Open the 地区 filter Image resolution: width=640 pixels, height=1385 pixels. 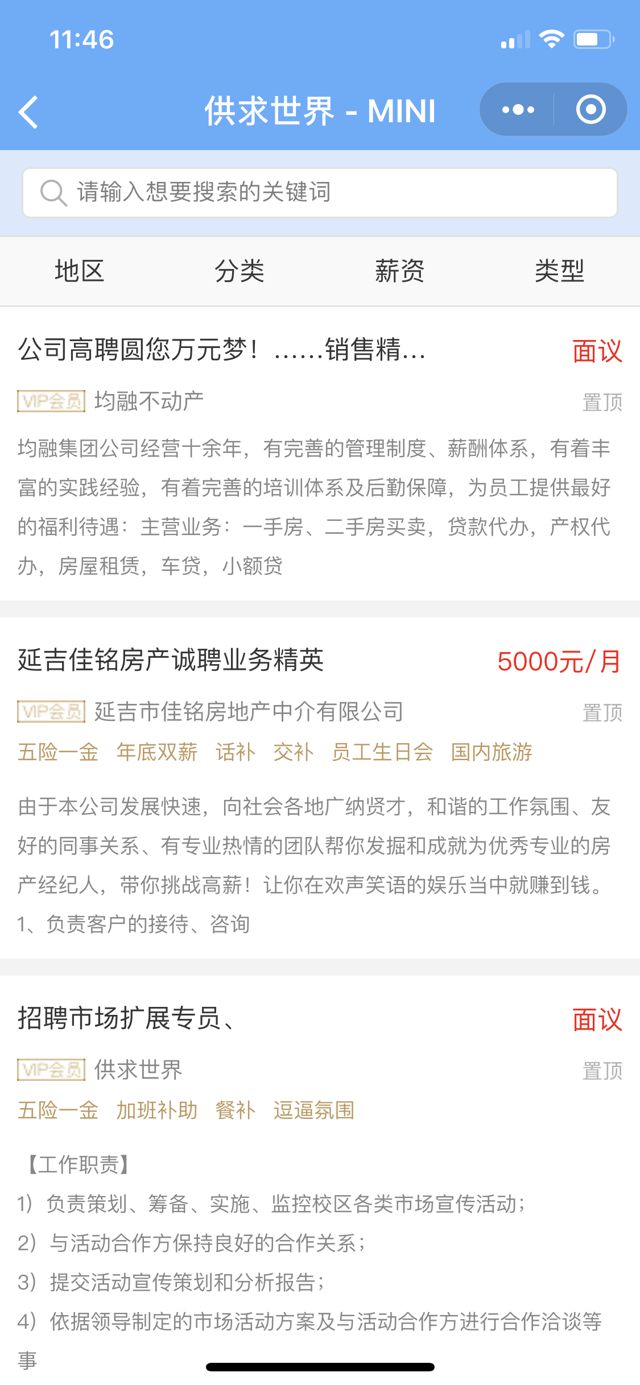pyautogui.click(x=80, y=271)
